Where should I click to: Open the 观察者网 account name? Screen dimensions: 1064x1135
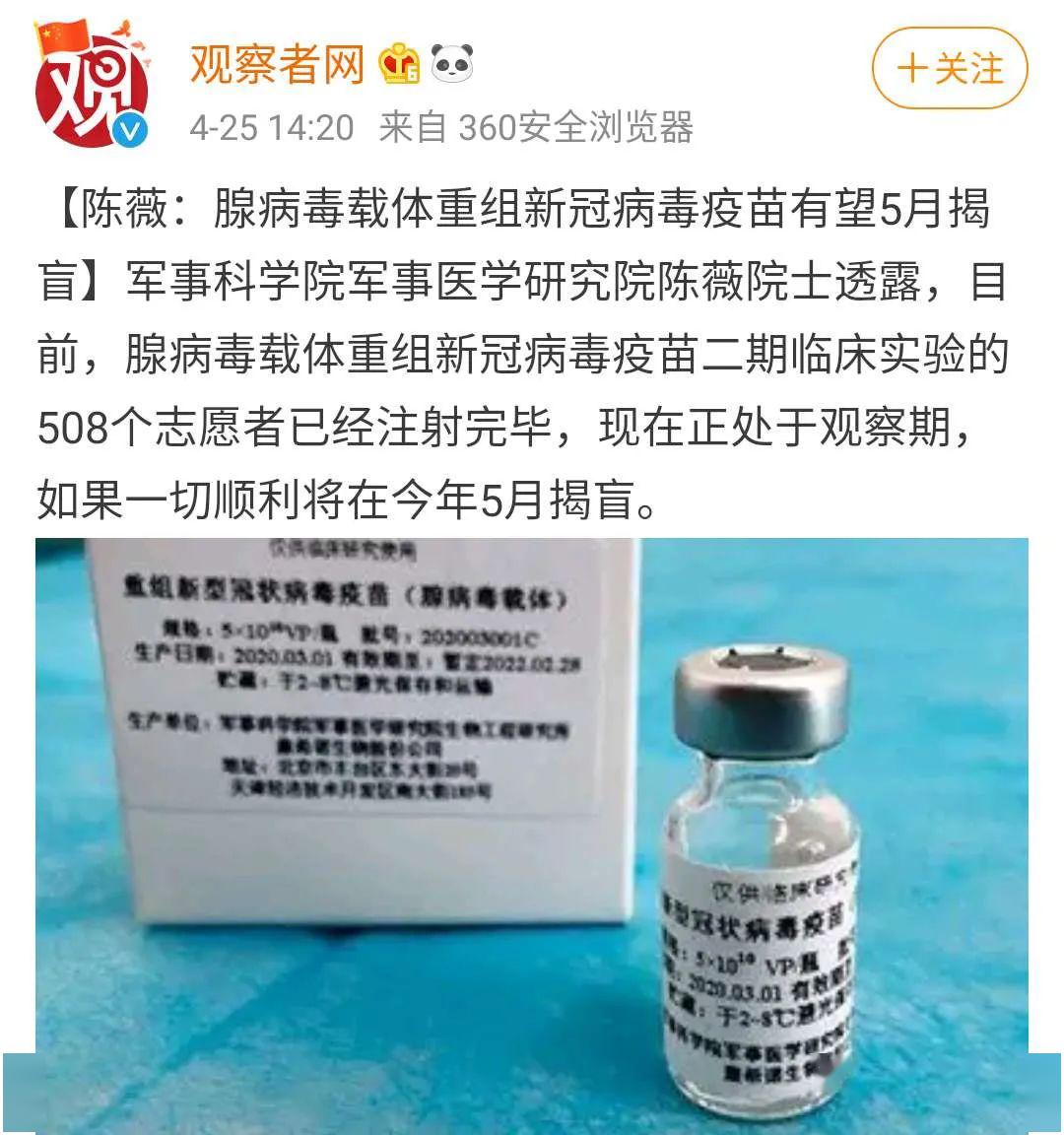pos(277,65)
